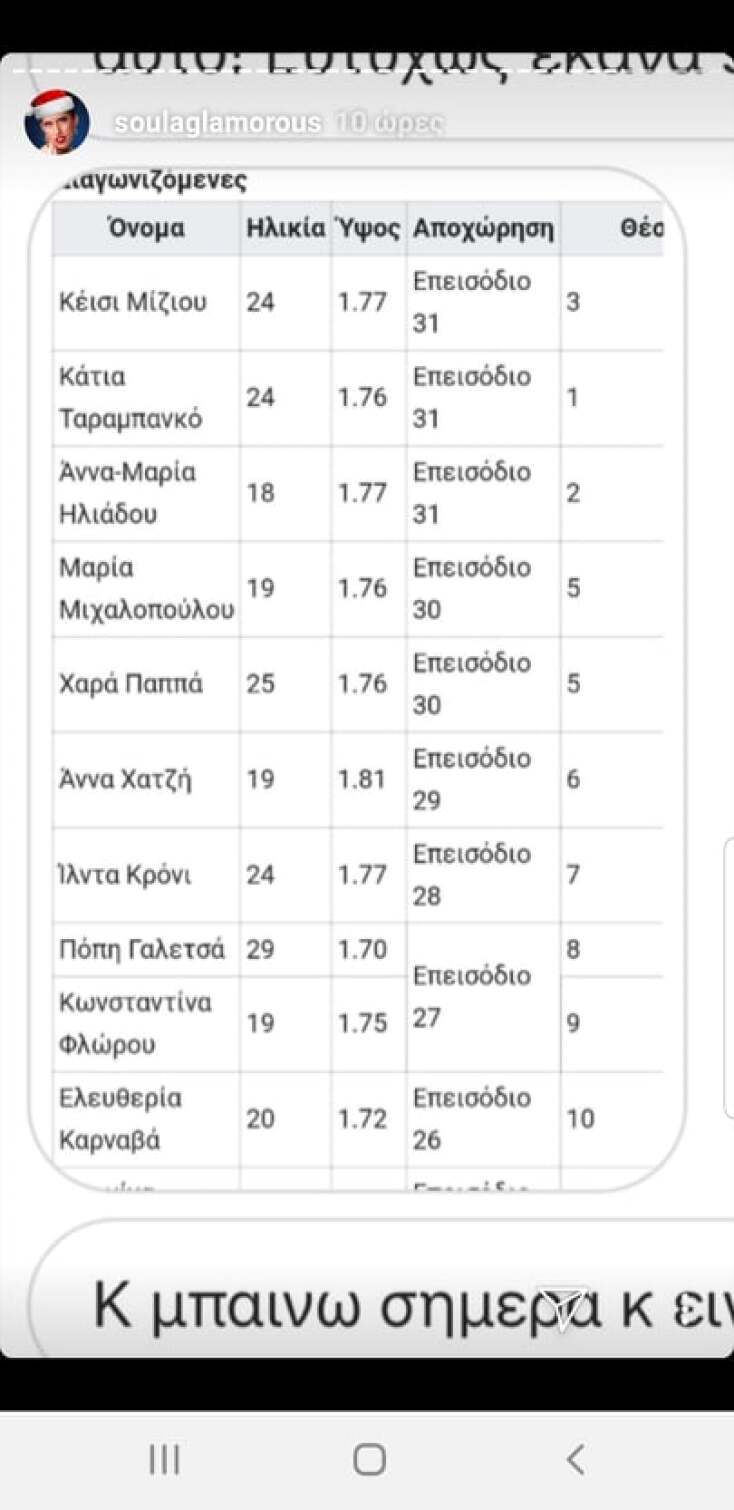Image resolution: width=734 pixels, height=1510 pixels.
Task: Go to the home screen
Action: (369, 1459)
